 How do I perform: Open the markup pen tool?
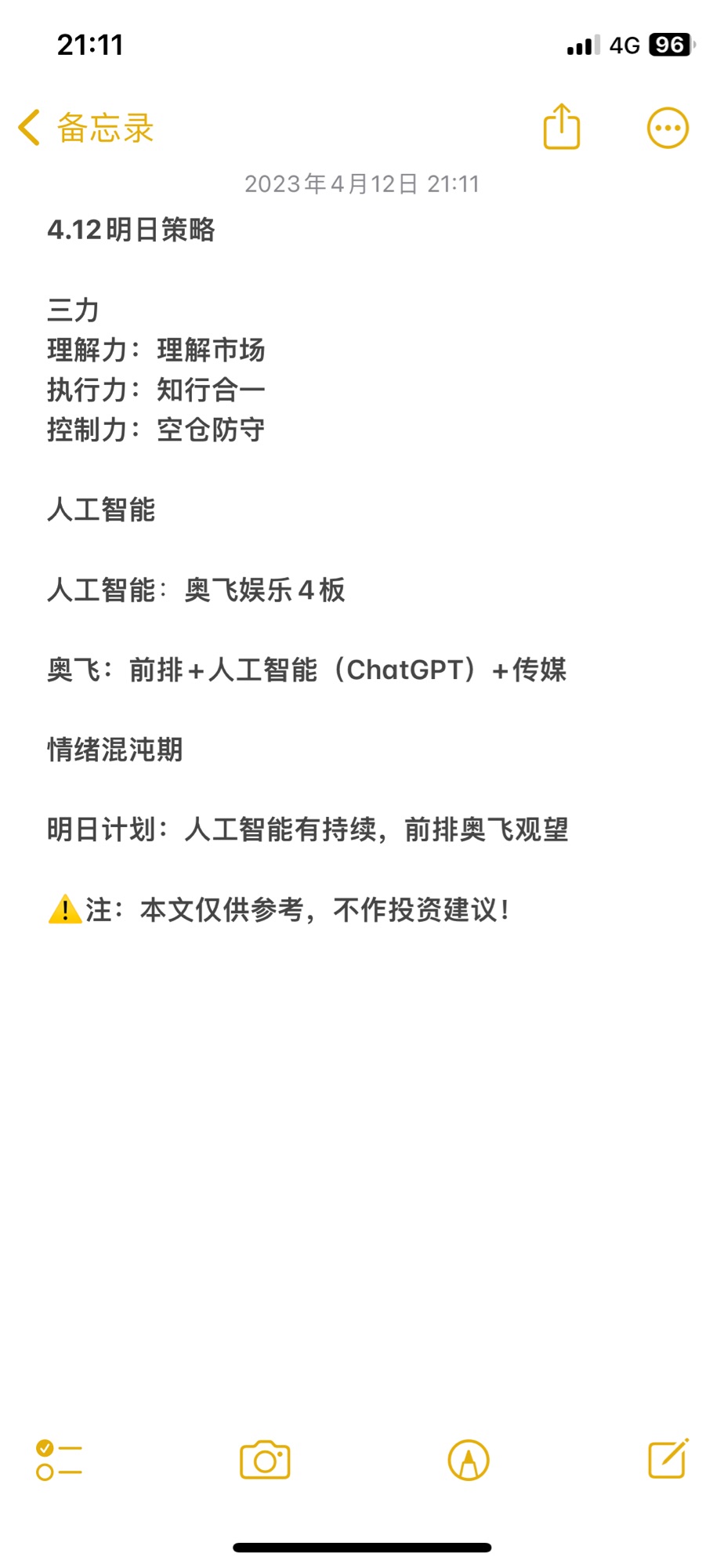pyautogui.click(x=469, y=1461)
